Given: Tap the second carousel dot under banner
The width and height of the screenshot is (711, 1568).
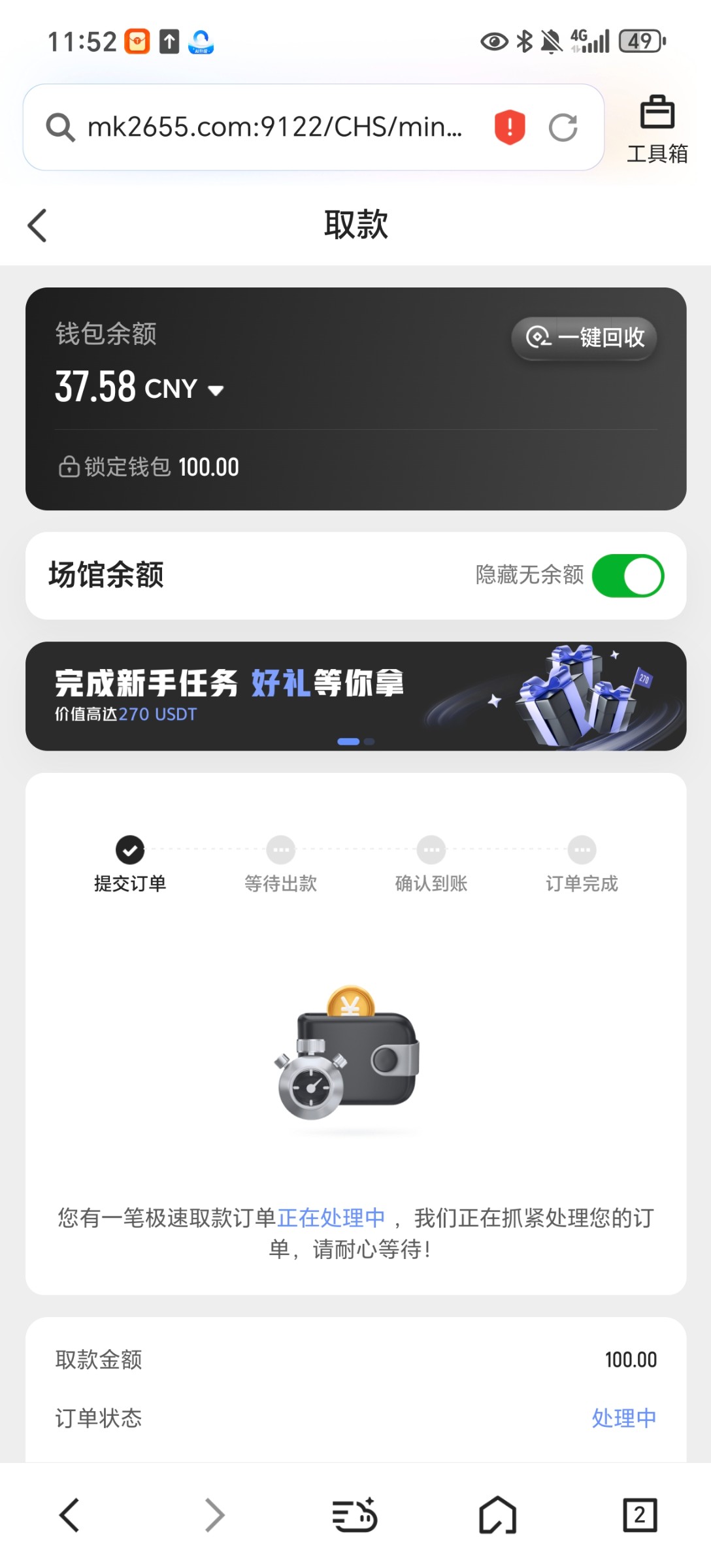Looking at the screenshot, I should click(369, 742).
